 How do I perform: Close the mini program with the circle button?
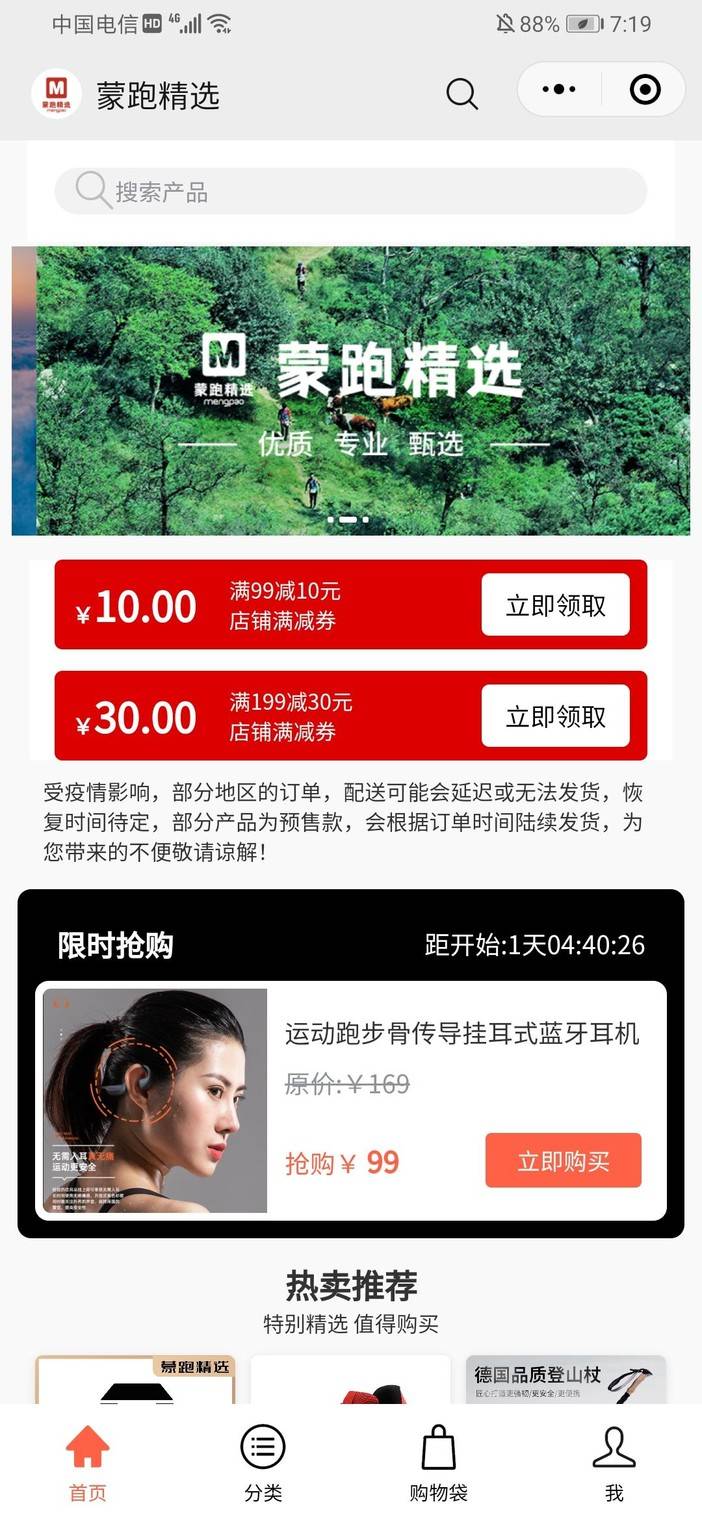click(x=645, y=90)
